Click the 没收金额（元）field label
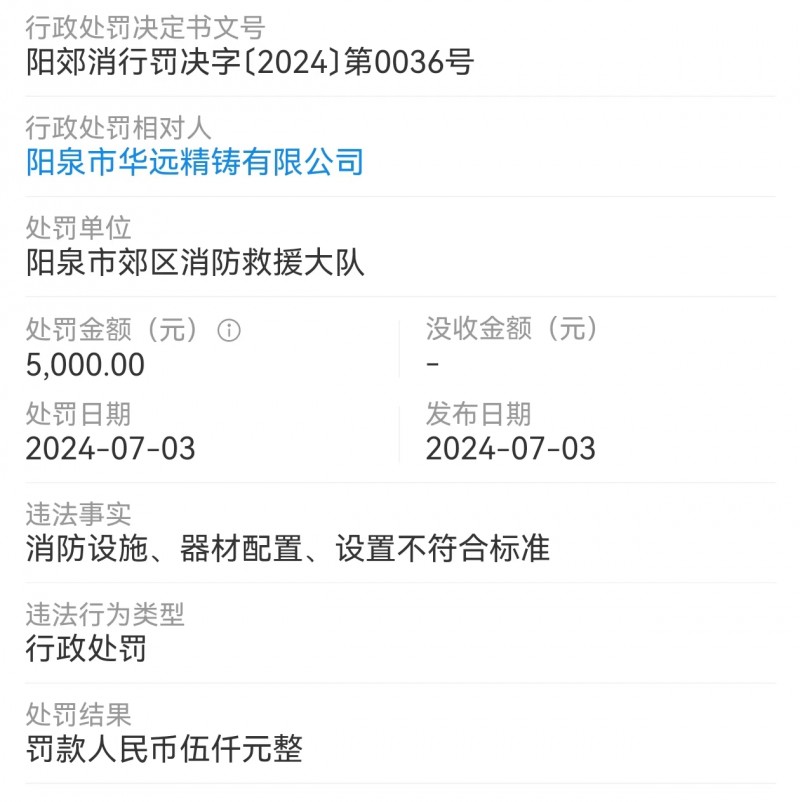This screenshot has width=800, height=802. coord(510,327)
